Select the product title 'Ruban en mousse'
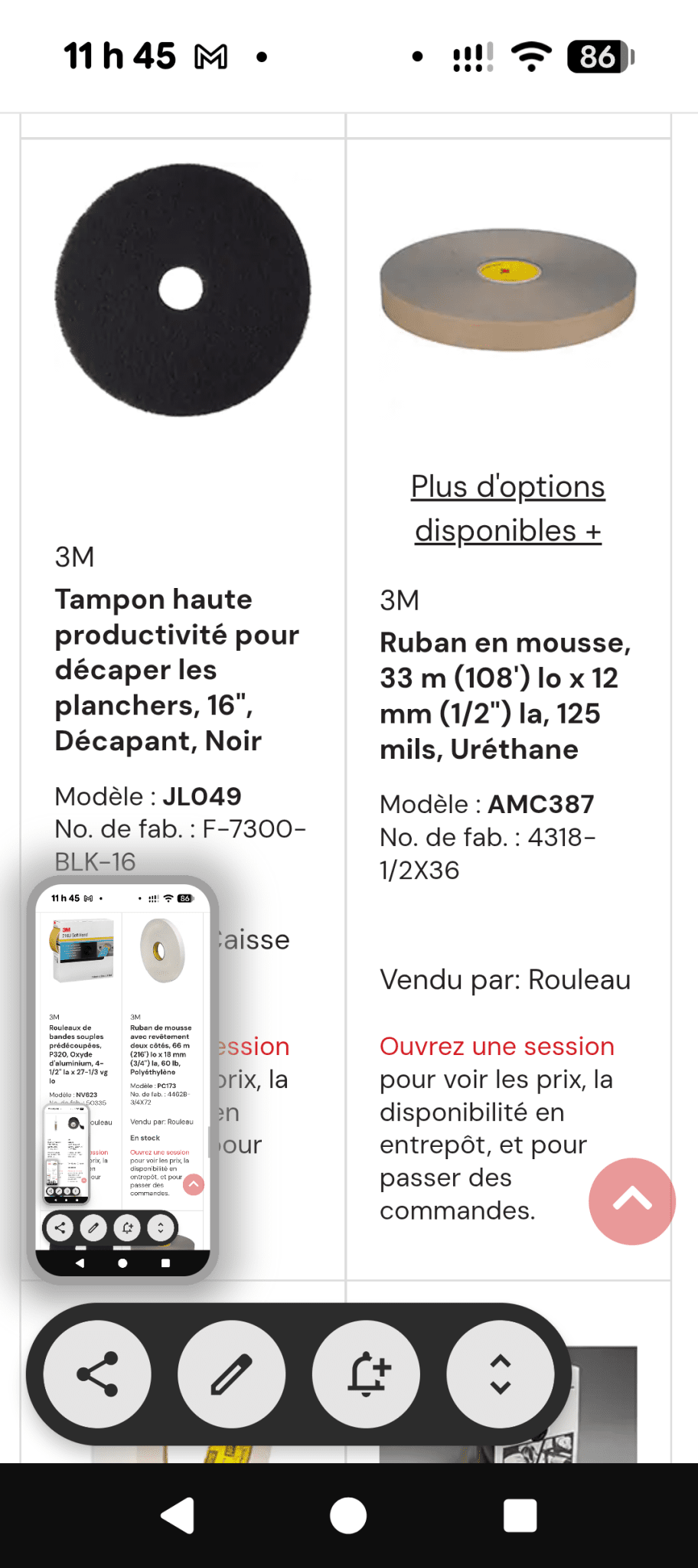698x1568 pixels. coord(505,695)
